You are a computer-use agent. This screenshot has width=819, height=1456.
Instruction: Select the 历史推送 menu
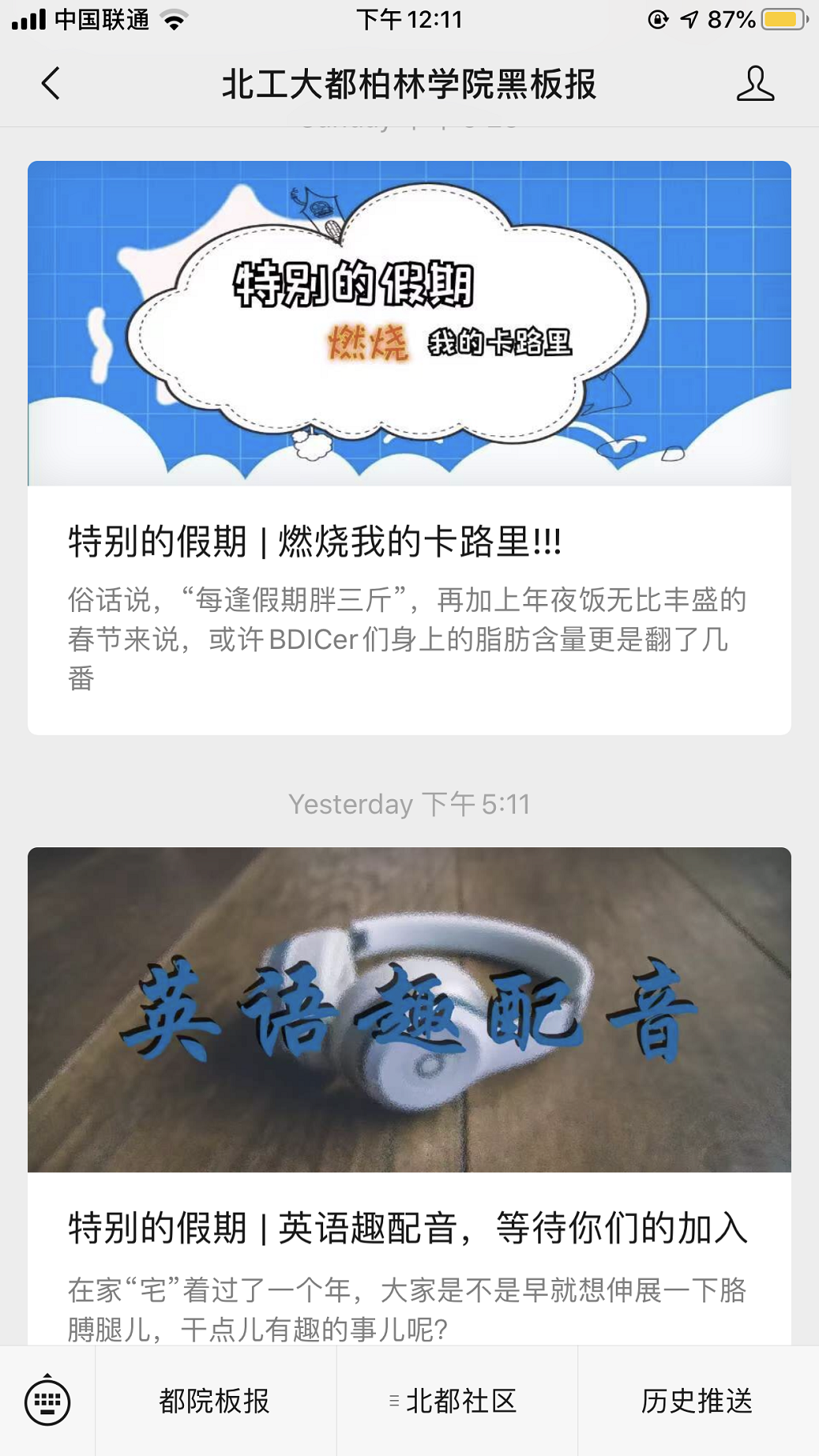coord(697,1401)
